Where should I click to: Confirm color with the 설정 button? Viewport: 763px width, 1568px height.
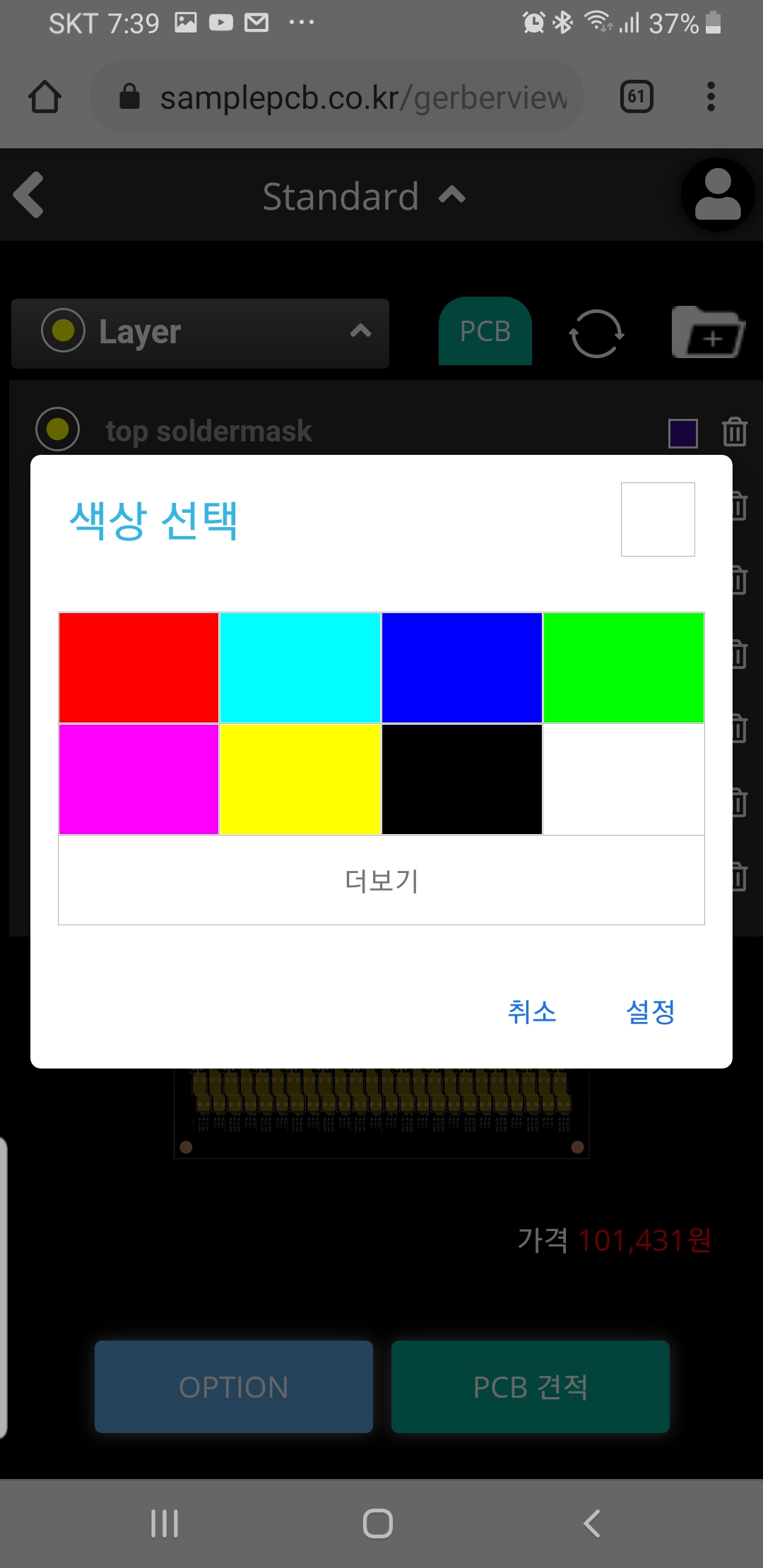[x=650, y=1011]
